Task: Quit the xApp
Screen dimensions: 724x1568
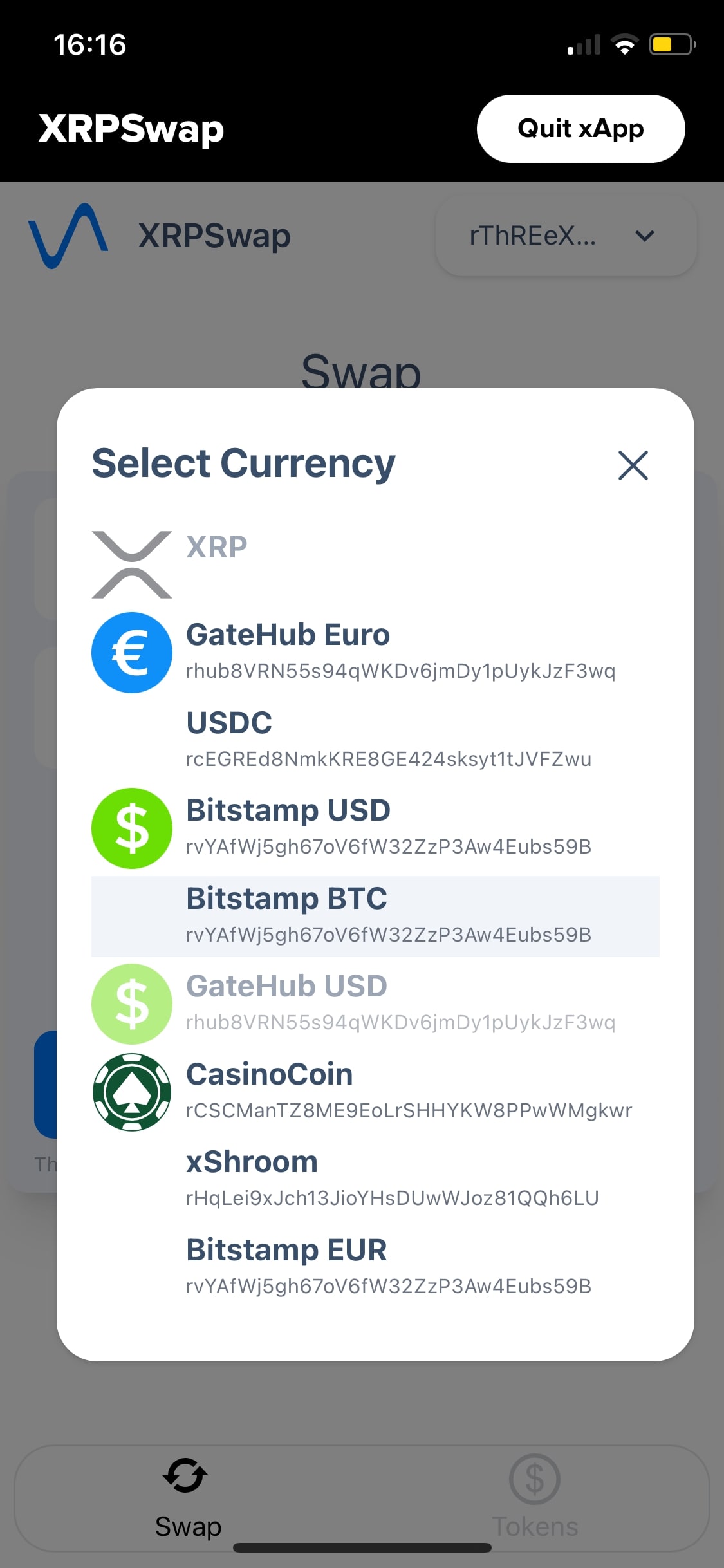Action: pos(580,128)
